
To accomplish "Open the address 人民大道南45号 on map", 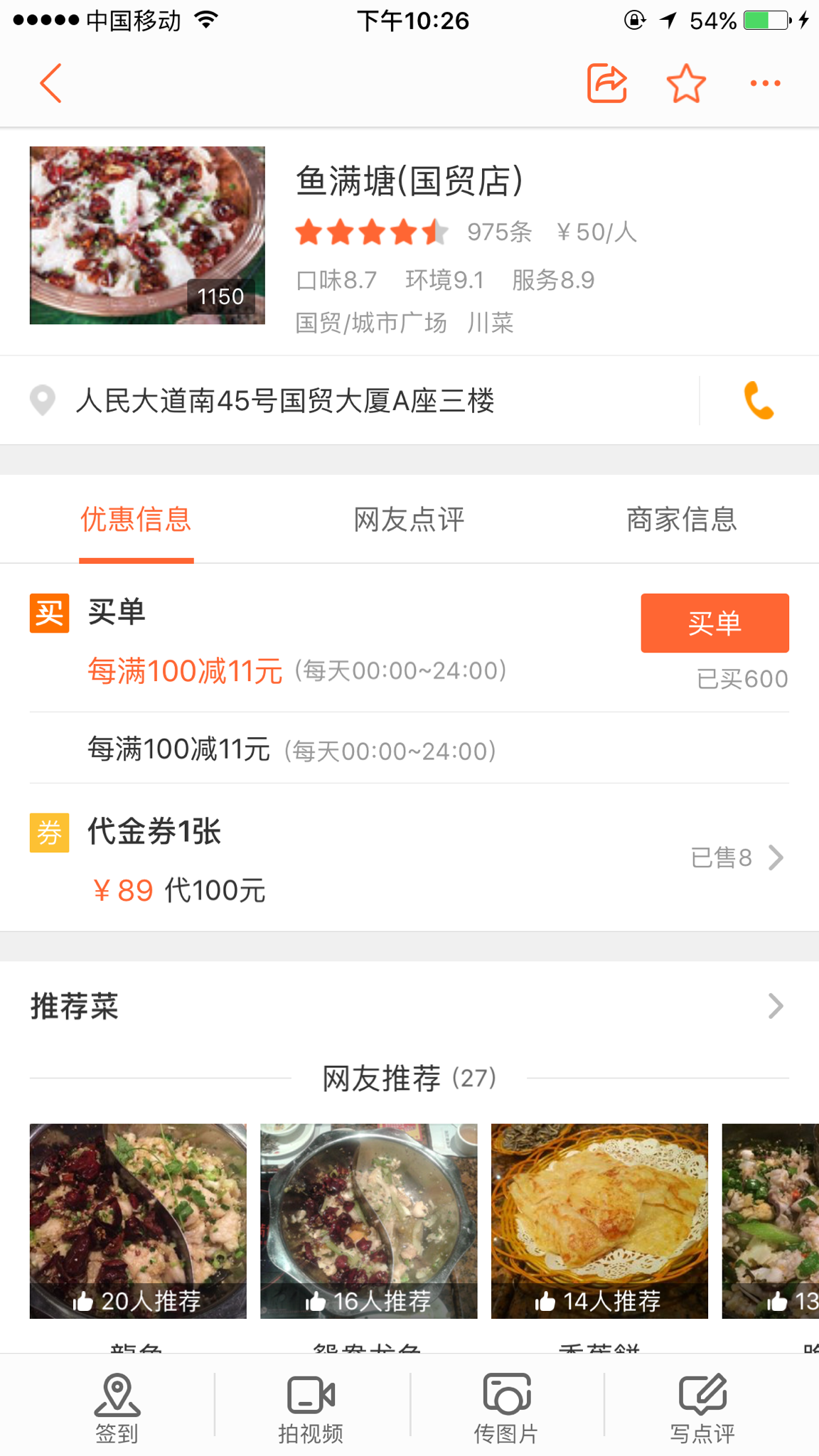I will pos(284,400).
